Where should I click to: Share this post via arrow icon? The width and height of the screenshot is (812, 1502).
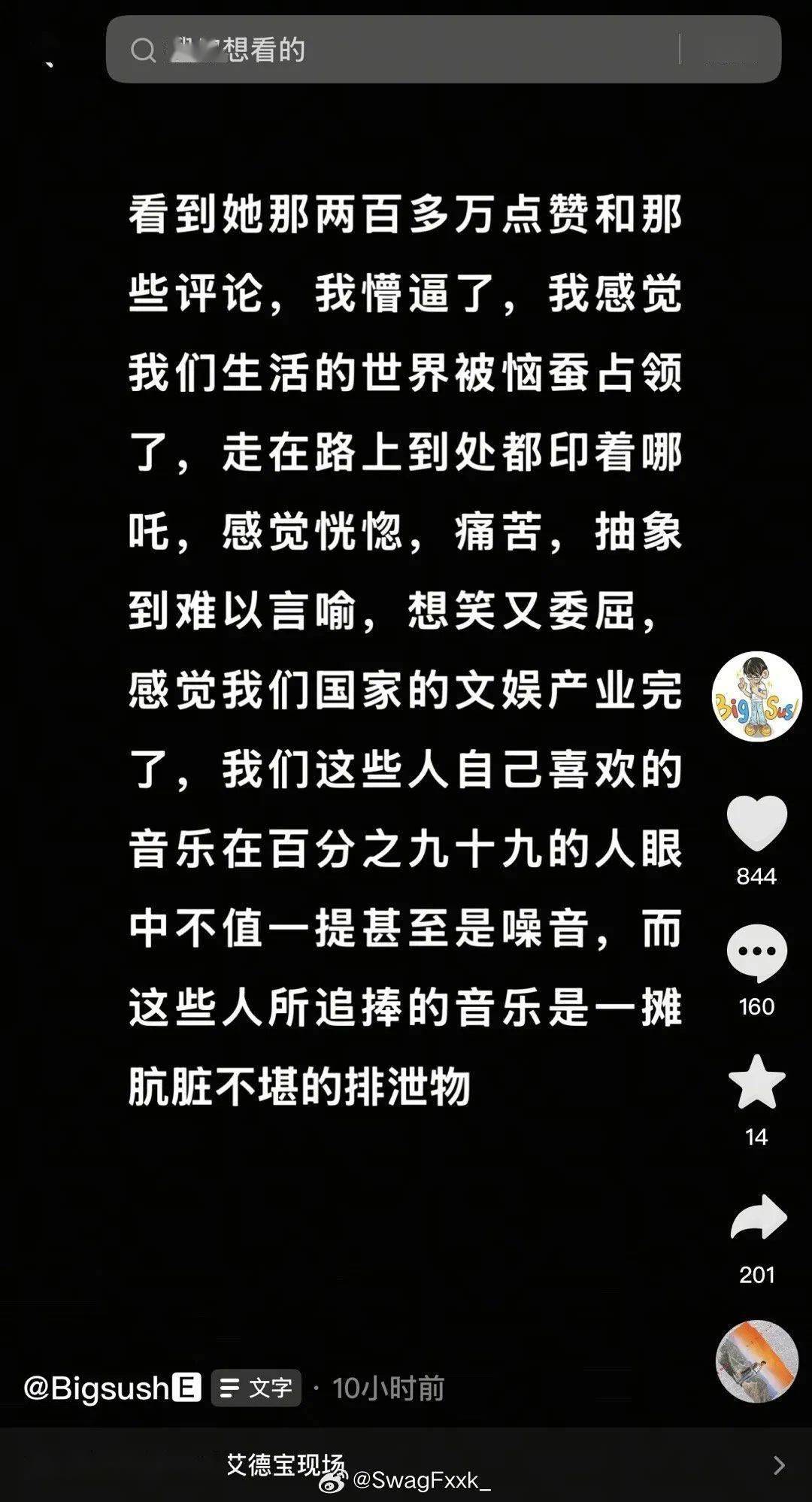click(758, 1217)
